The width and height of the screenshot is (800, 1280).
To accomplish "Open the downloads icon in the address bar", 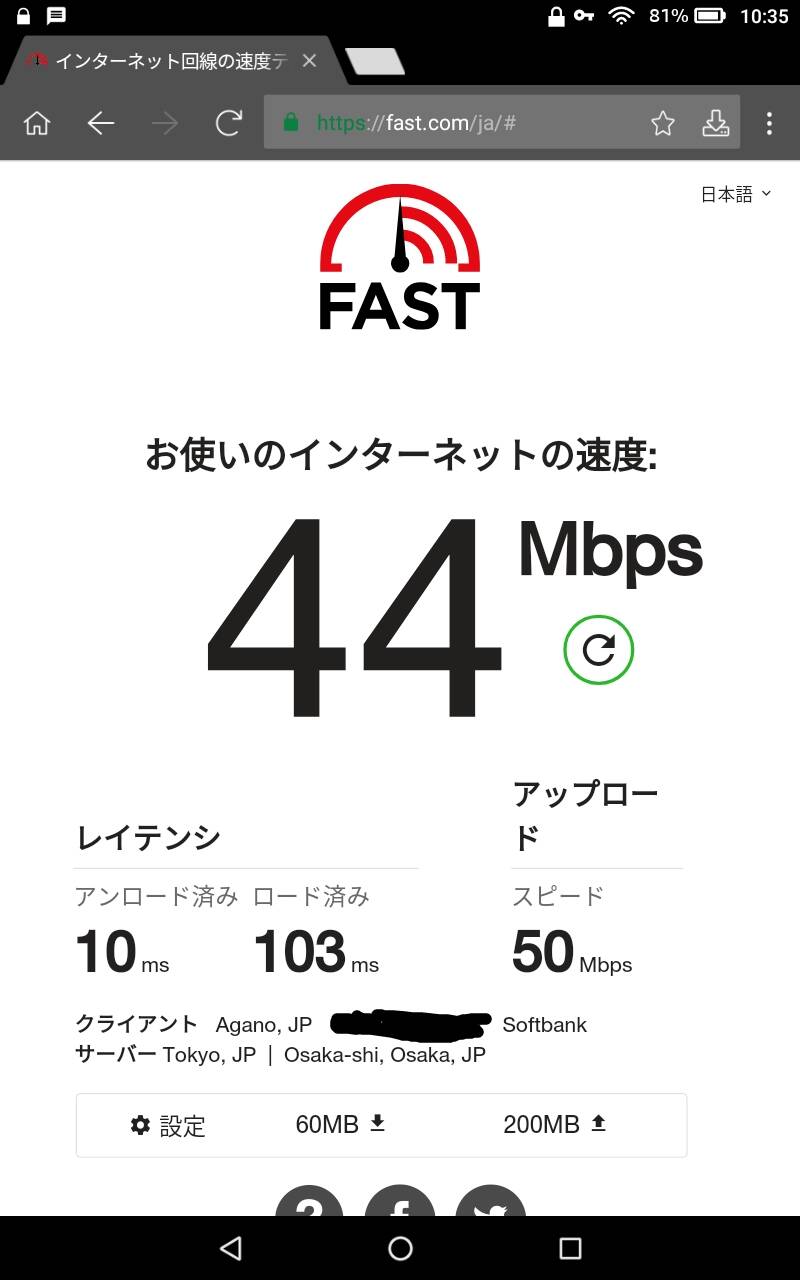I will (715, 123).
